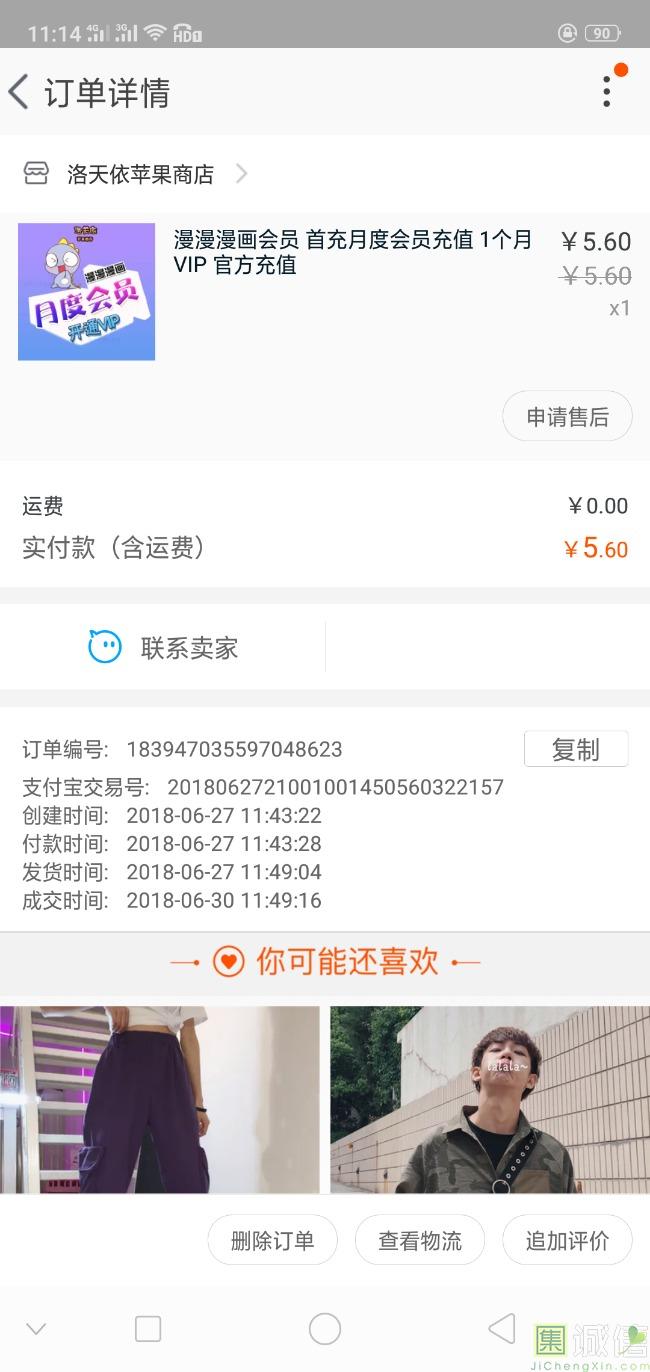View the camouflage jacket recommendation
The width and height of the screenshot is (650, 1372).
pyautogui.click(x=490, y=1099)
